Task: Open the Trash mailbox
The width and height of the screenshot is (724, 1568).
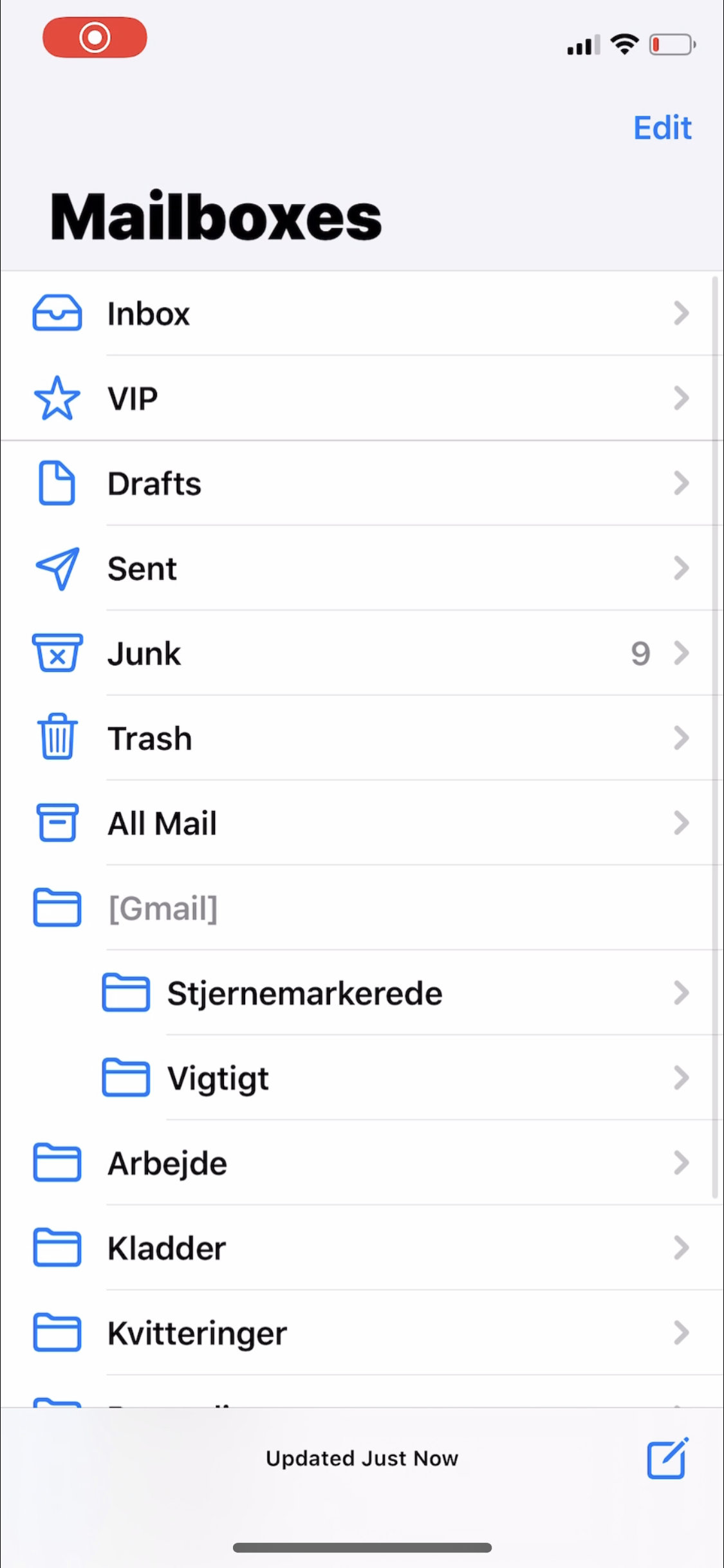Action: click(360, 738)
